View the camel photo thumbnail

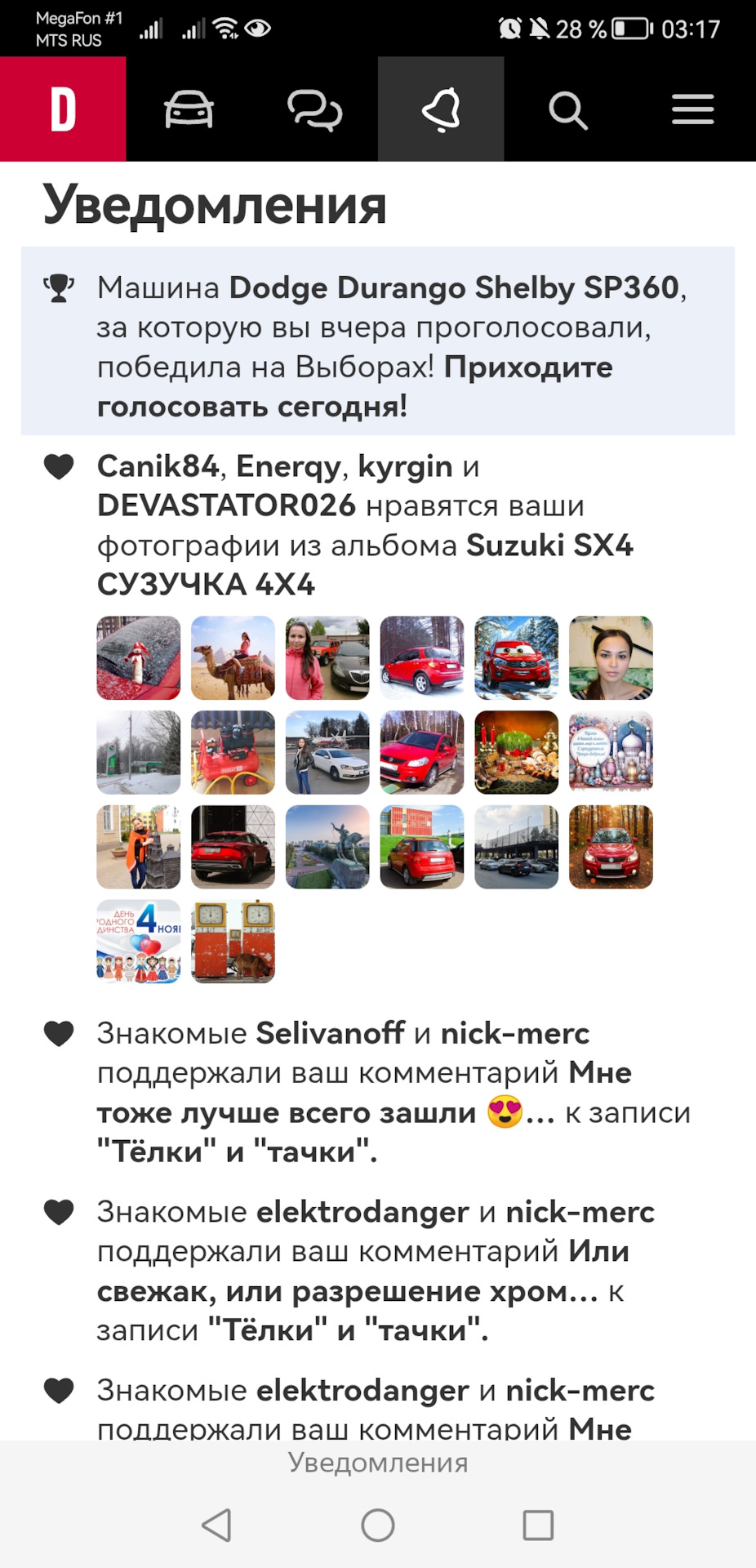233,658
